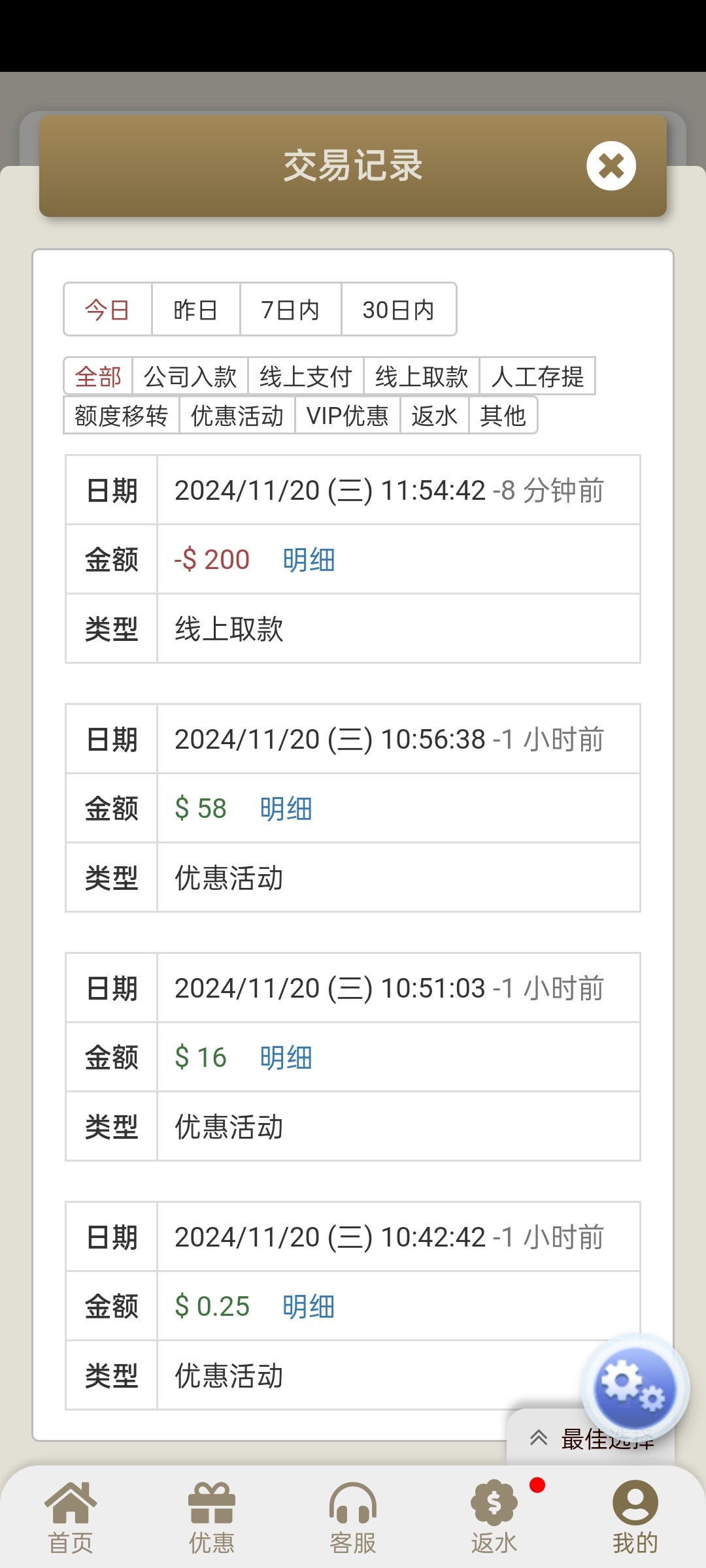
Task: Select the 7日内 date range
Action: click(290, 310)
